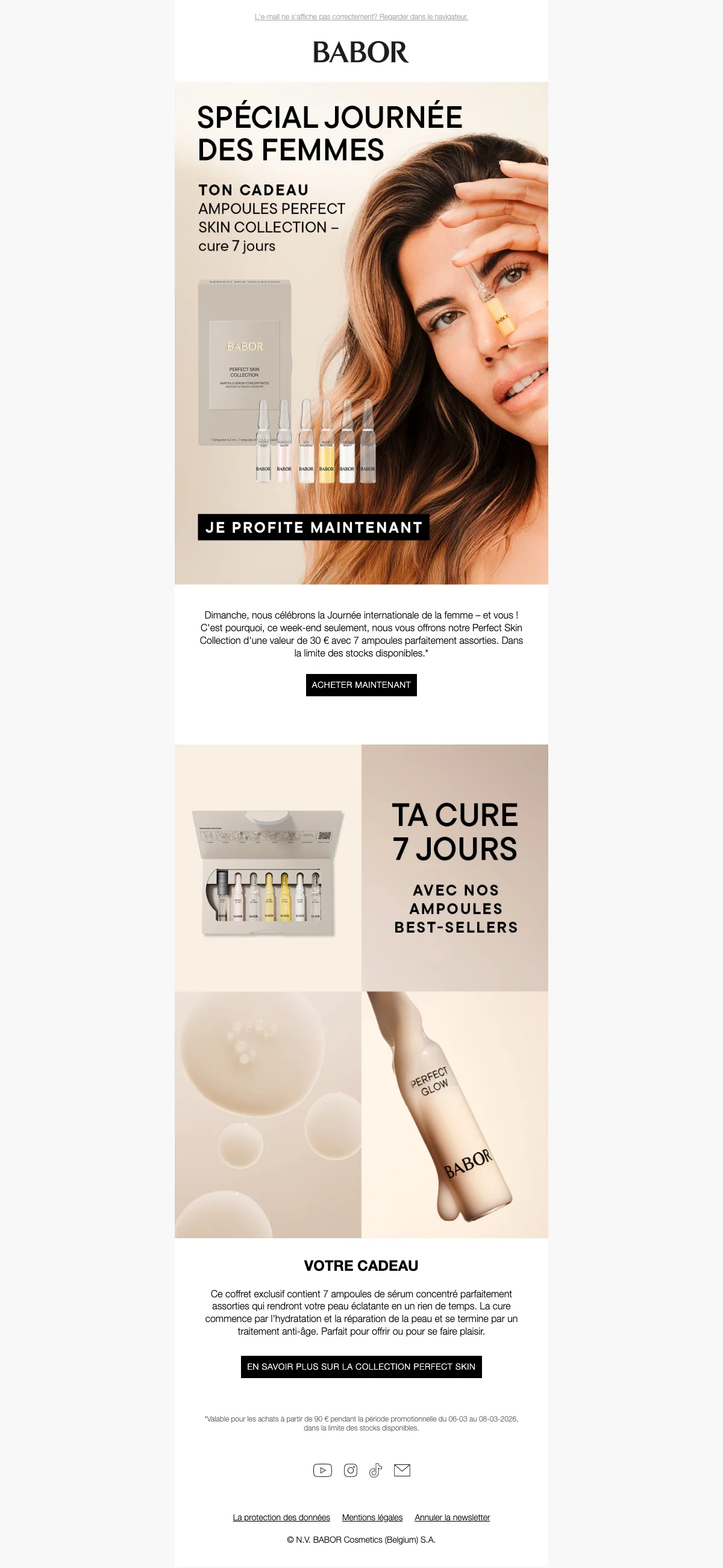Open the view-in-browser link

361,17
